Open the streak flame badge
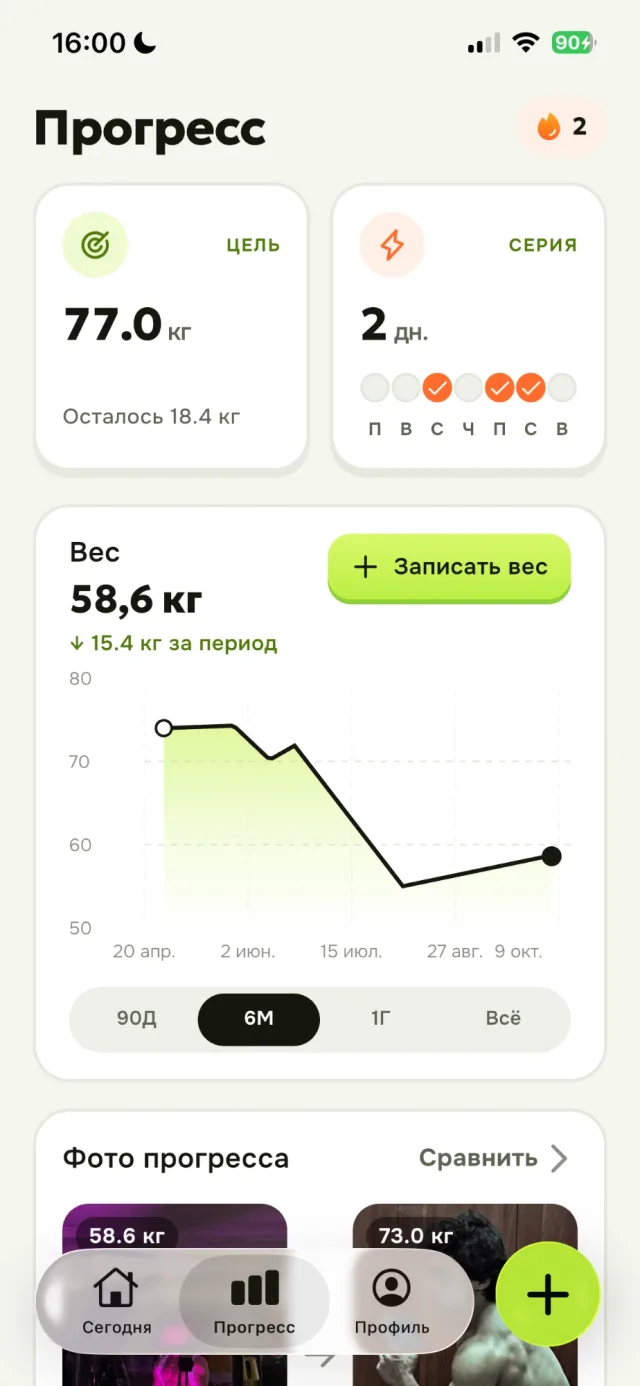640x1386 pixels. click(562, 127)
